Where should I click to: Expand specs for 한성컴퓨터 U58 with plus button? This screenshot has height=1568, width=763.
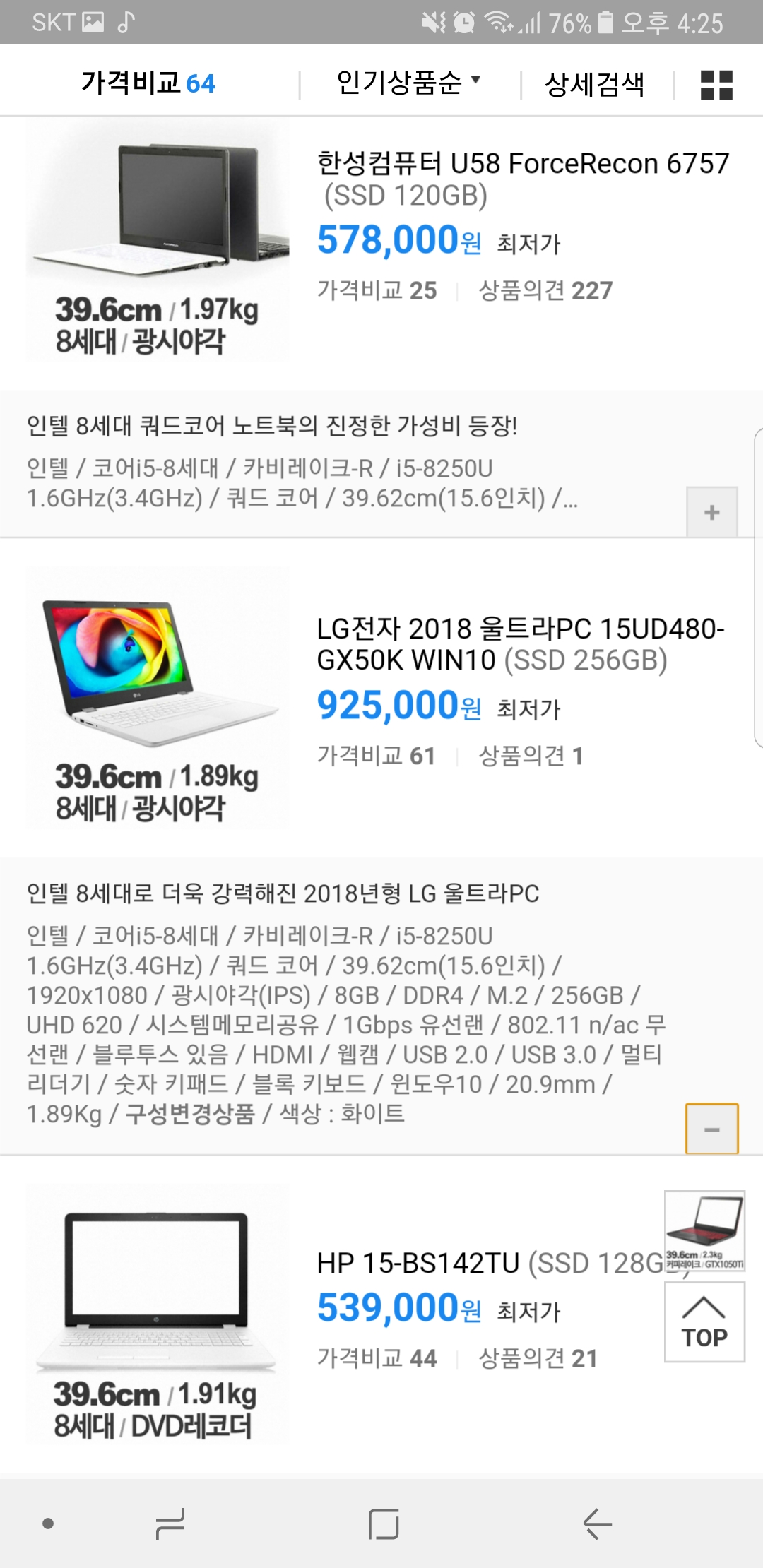click(711, 512)
